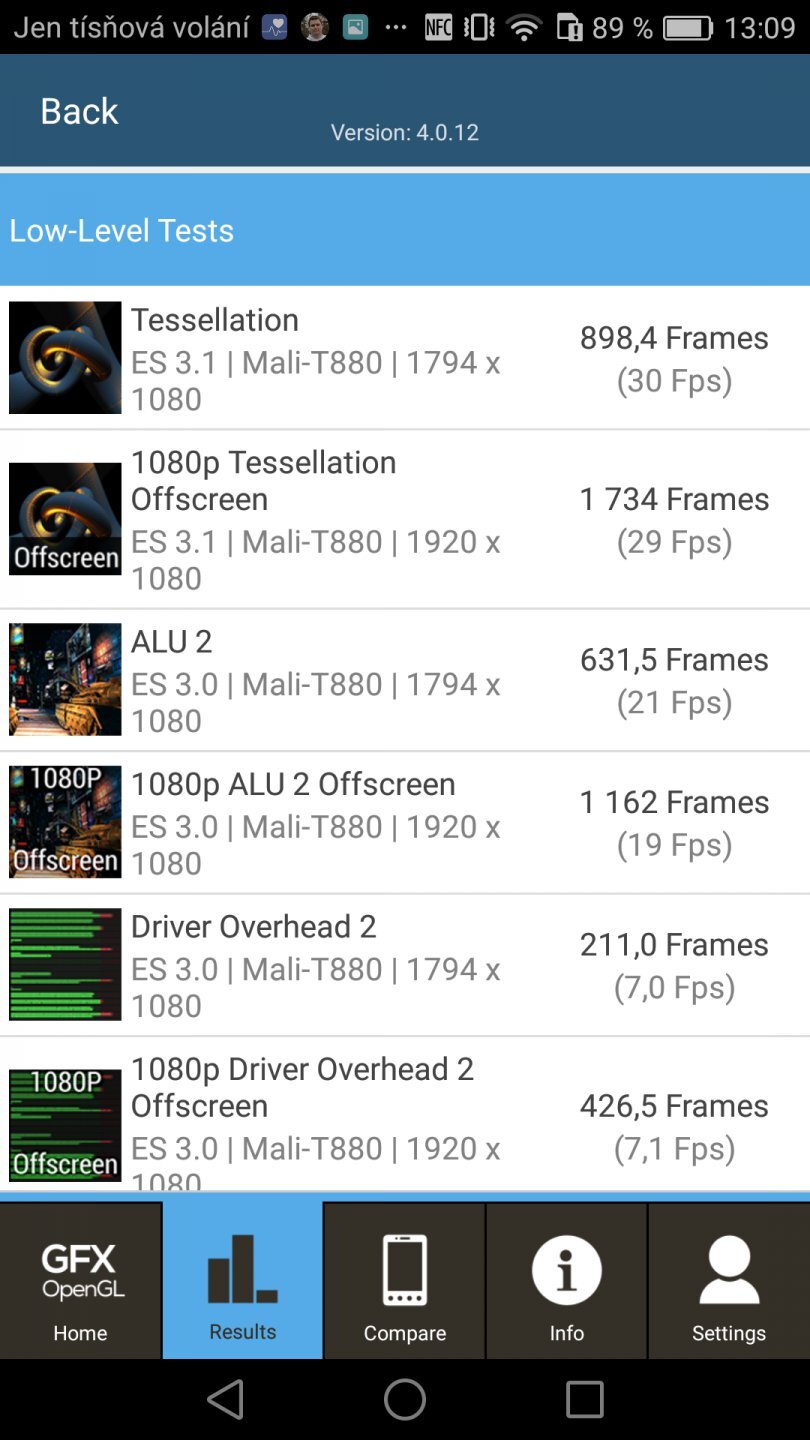Image resolution: width=810 pixels, height=1440 pixels.
Task: Open the Driver Overhead 2 result
Action: coord(404,965)
